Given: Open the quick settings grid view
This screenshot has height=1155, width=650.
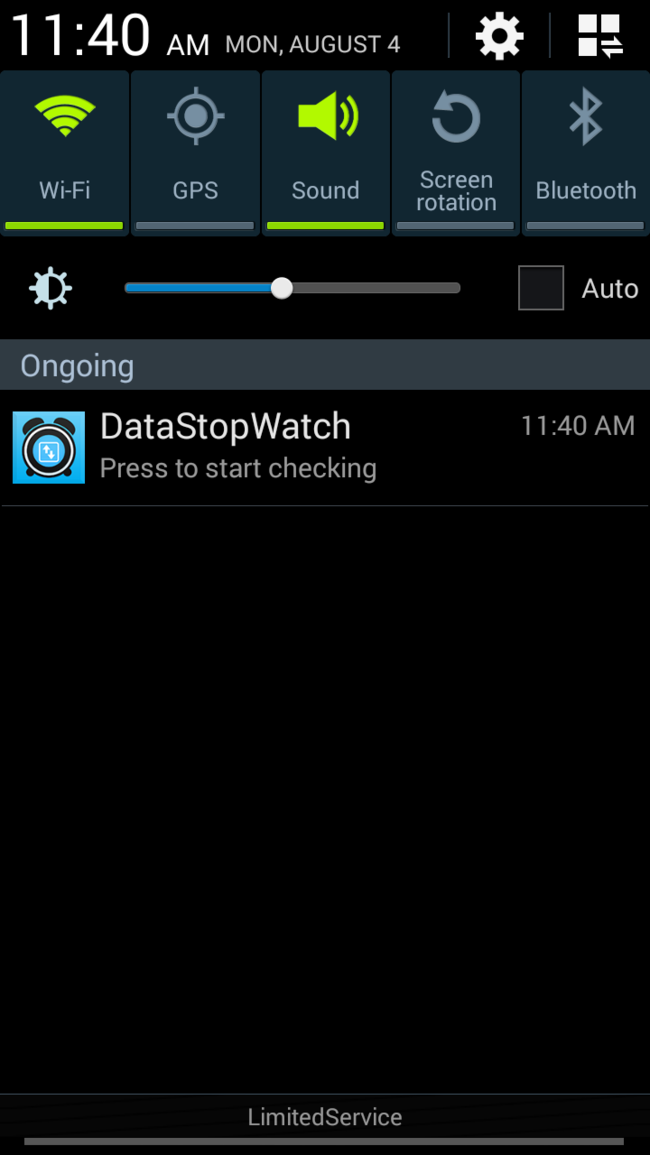Looking at the screenshot, I should [x=600, y=35].
